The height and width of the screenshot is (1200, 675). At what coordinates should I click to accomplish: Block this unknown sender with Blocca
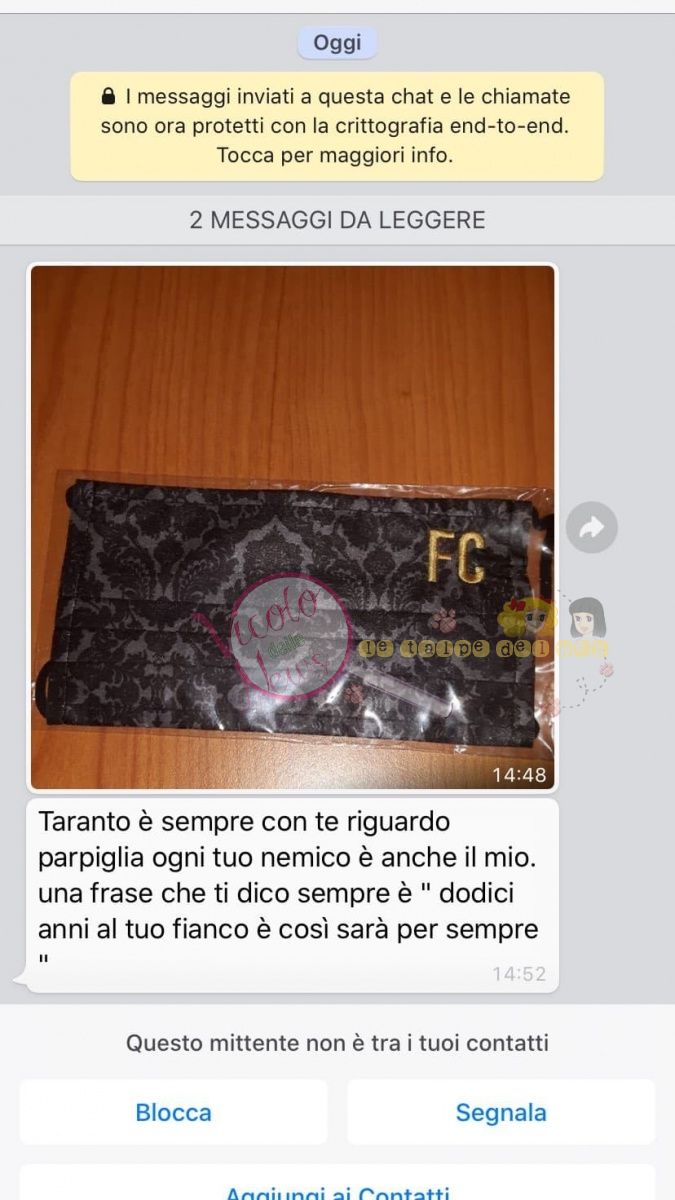[174, 1112]
